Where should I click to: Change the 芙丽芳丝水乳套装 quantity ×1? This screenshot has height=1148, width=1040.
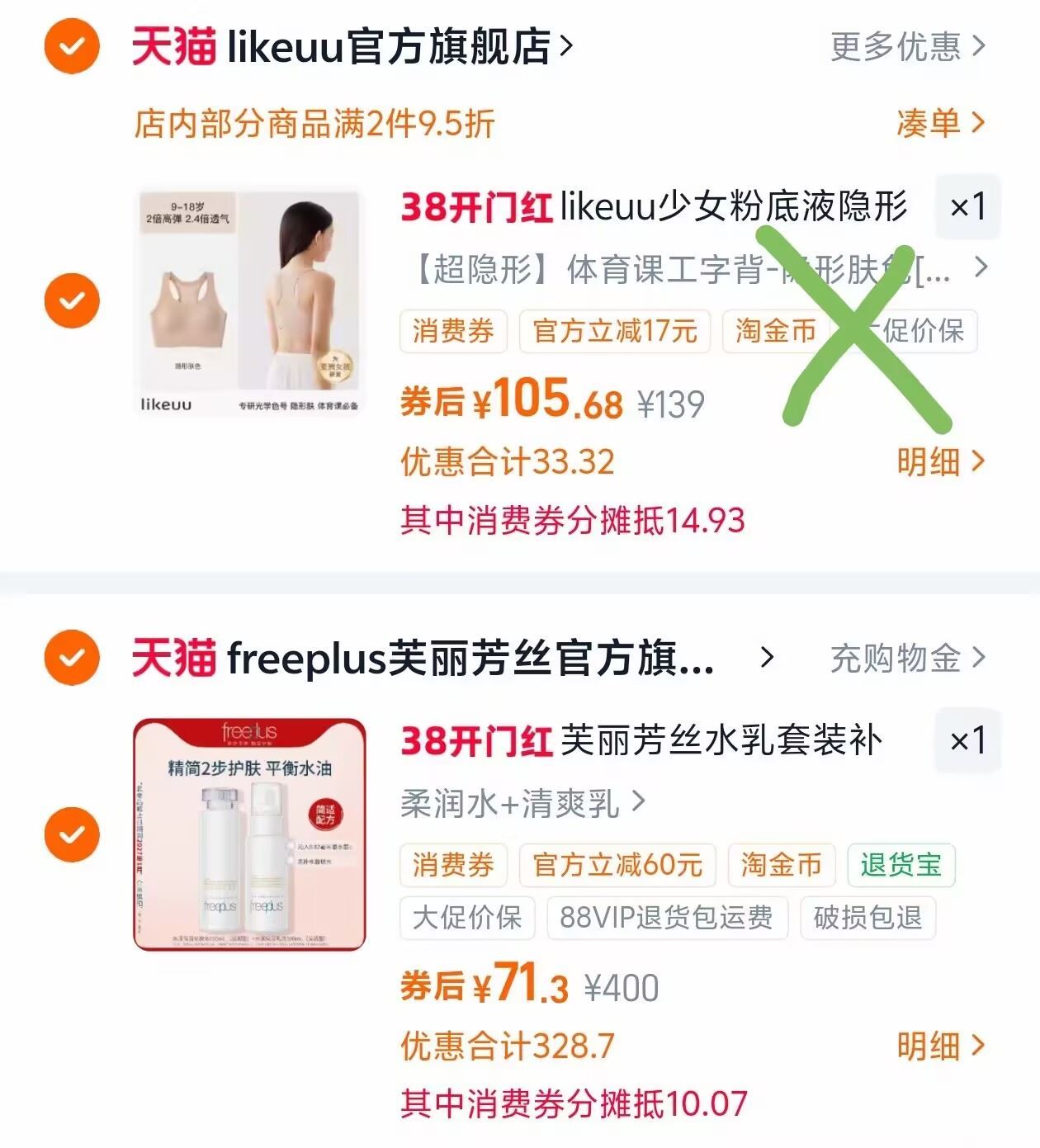[x=967, y=740]
